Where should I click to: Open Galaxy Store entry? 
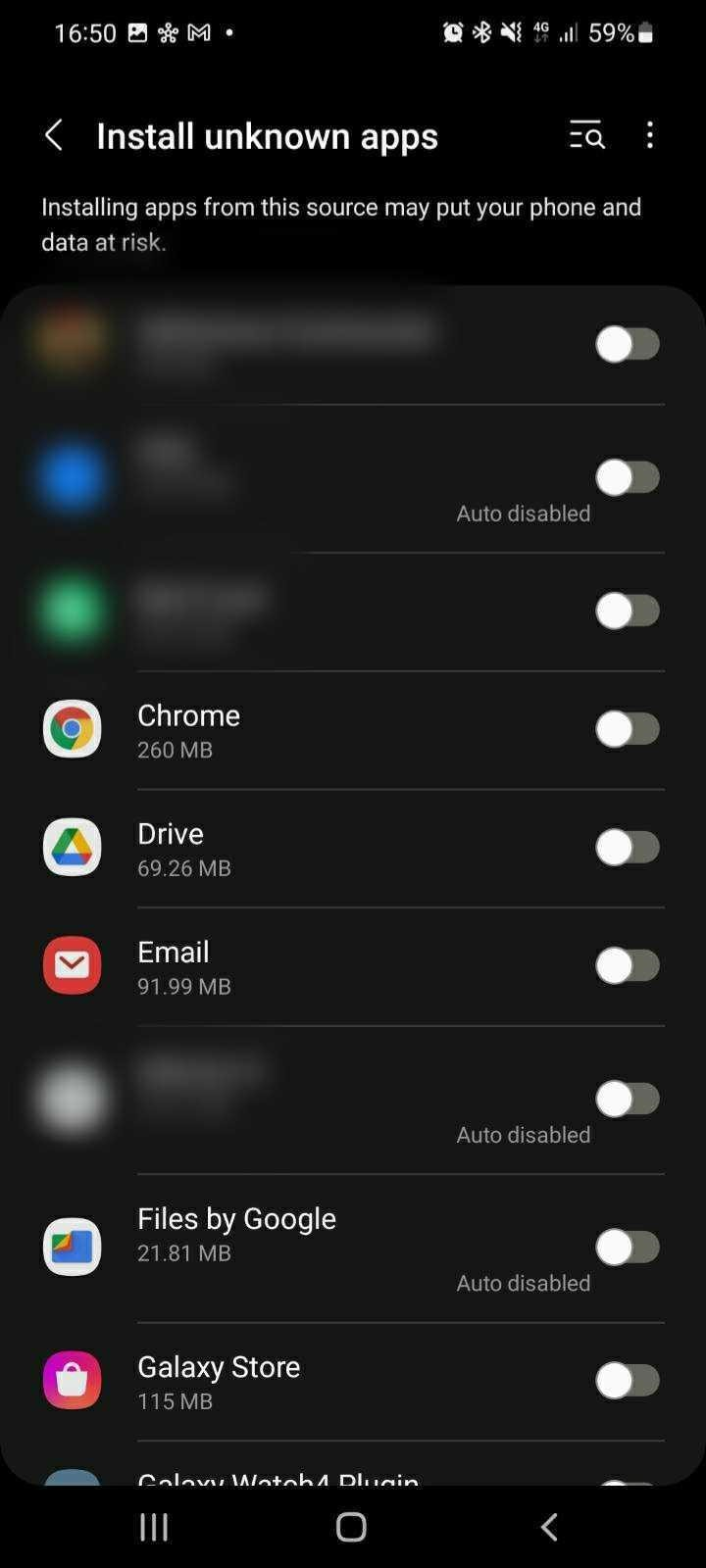pyautogui.click(x=353, y=1382)
